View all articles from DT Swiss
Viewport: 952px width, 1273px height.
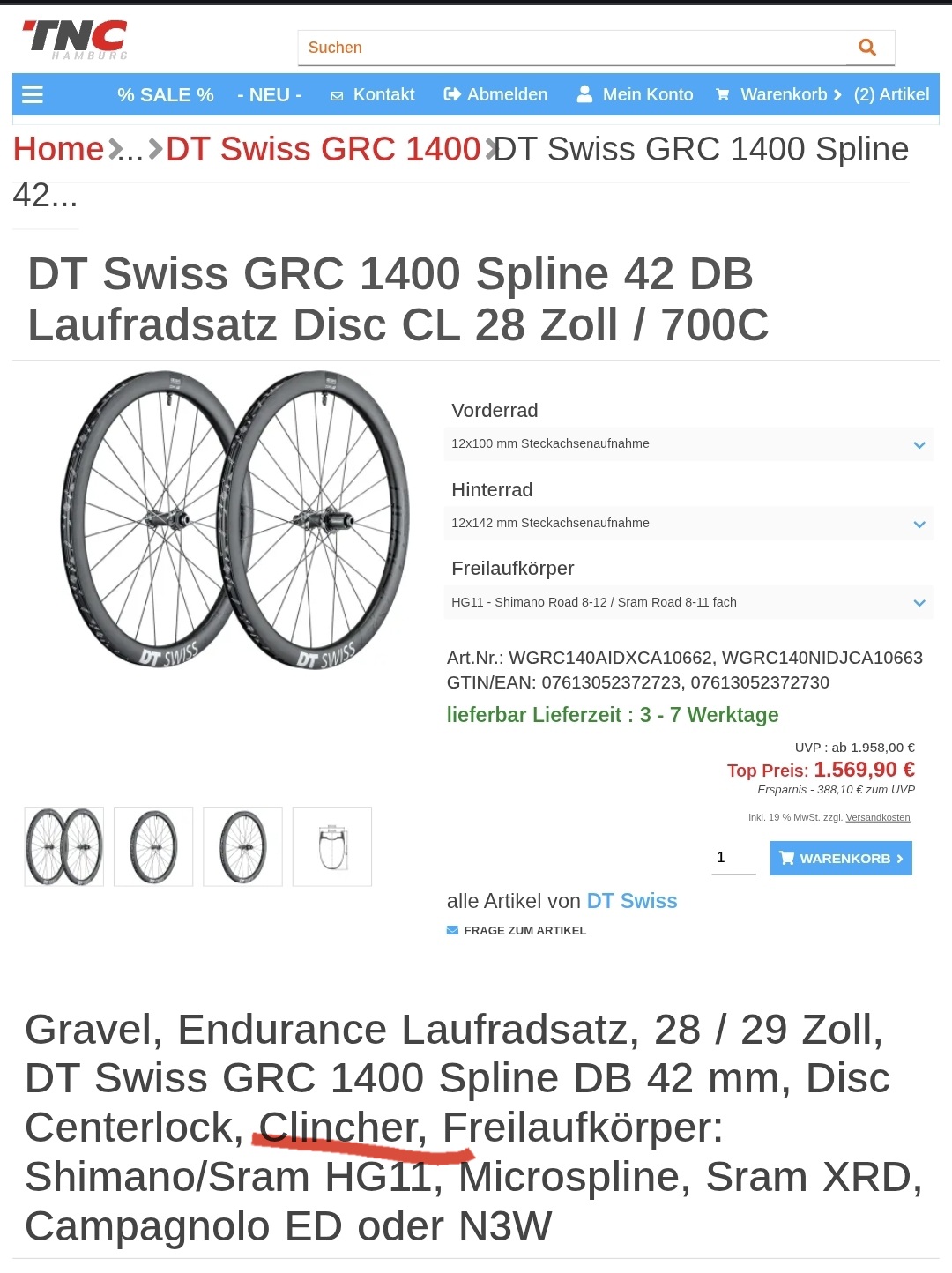pos(631,901)
